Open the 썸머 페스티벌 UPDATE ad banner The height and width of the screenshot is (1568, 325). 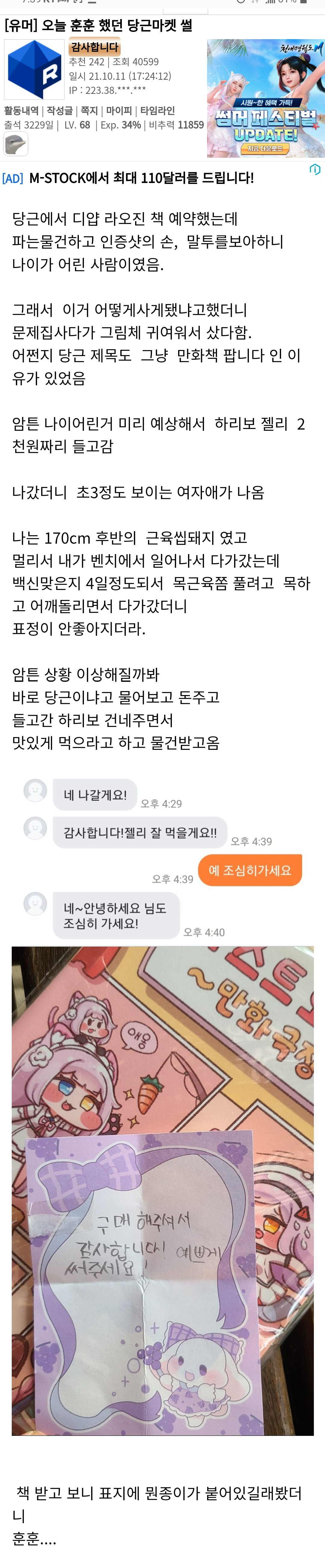pos(265,99)
